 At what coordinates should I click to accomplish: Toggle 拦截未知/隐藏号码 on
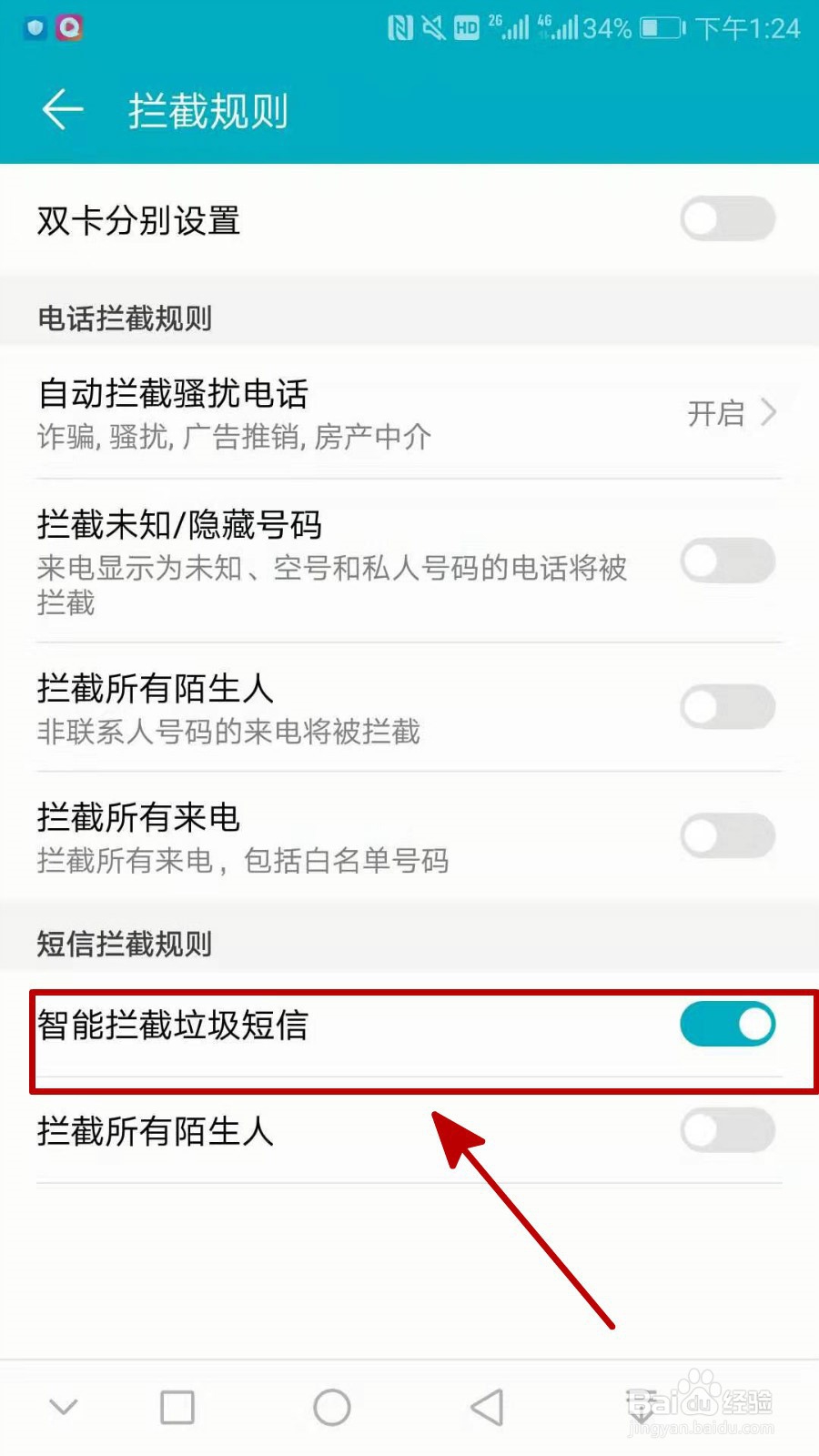coord(727,561)
